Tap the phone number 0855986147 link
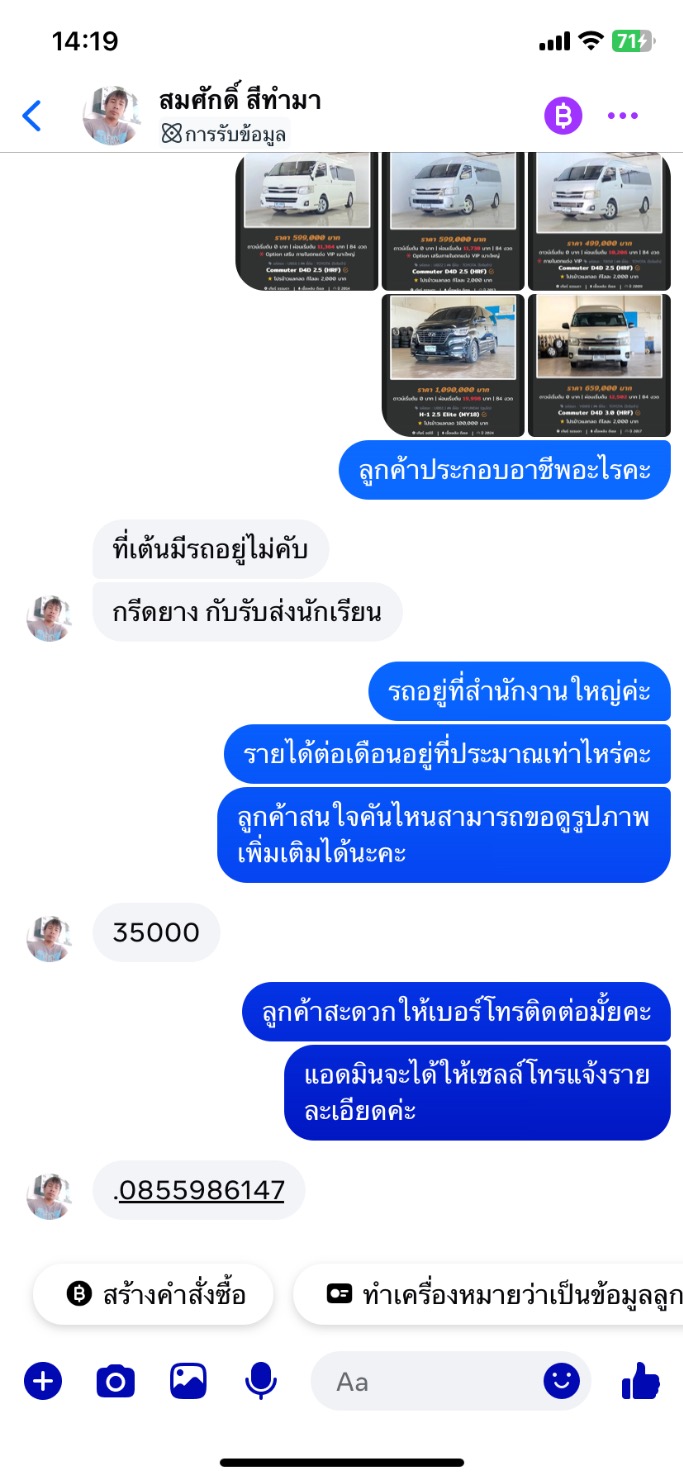Viewport: 683px width, 1480px height. [202, 1190]
